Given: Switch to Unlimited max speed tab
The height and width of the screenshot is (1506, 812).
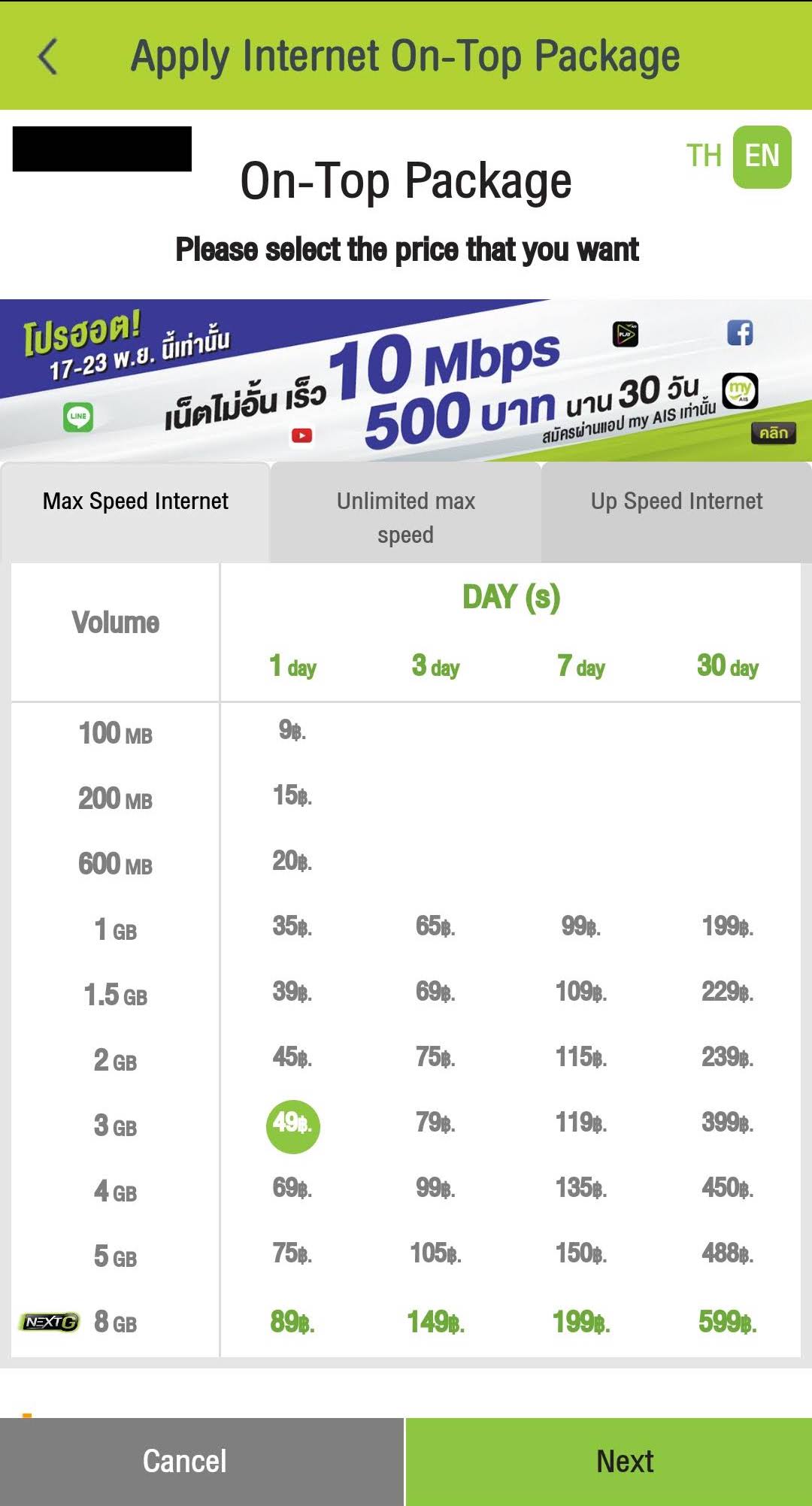Looking at the screenshot, I should coord(405,517).
